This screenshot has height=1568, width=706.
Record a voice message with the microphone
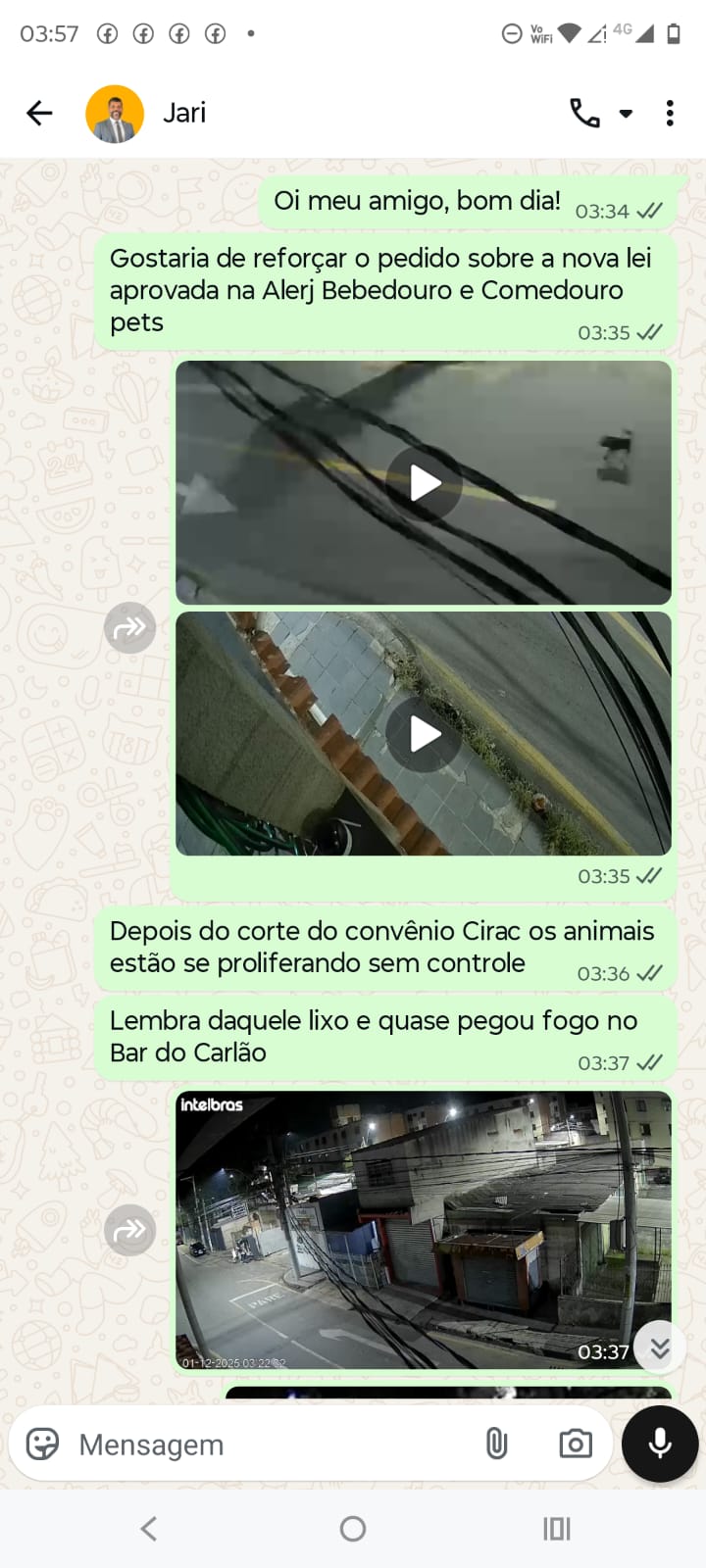tap(660, 1444)
